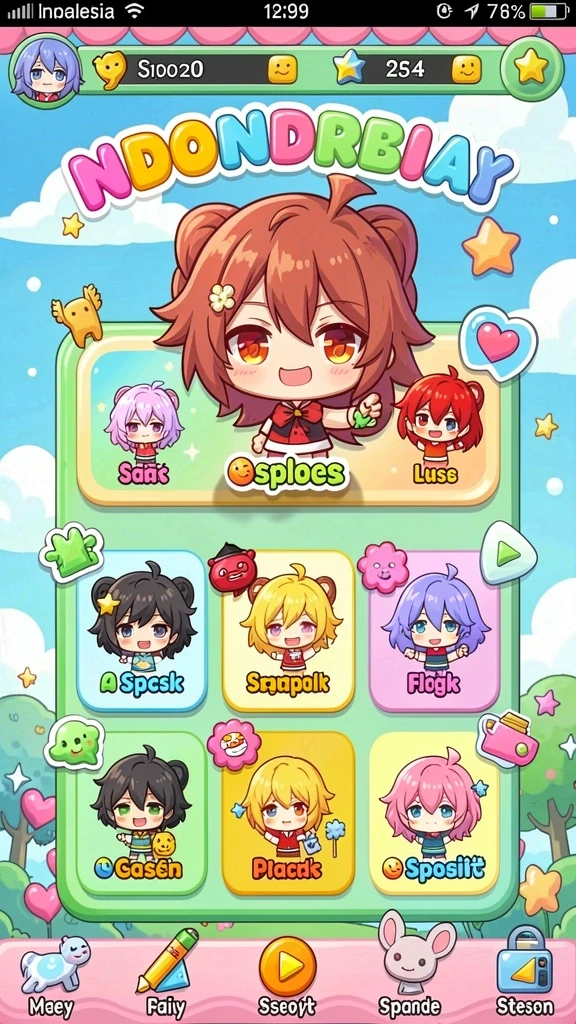Tap the green play arrow button

509,552
